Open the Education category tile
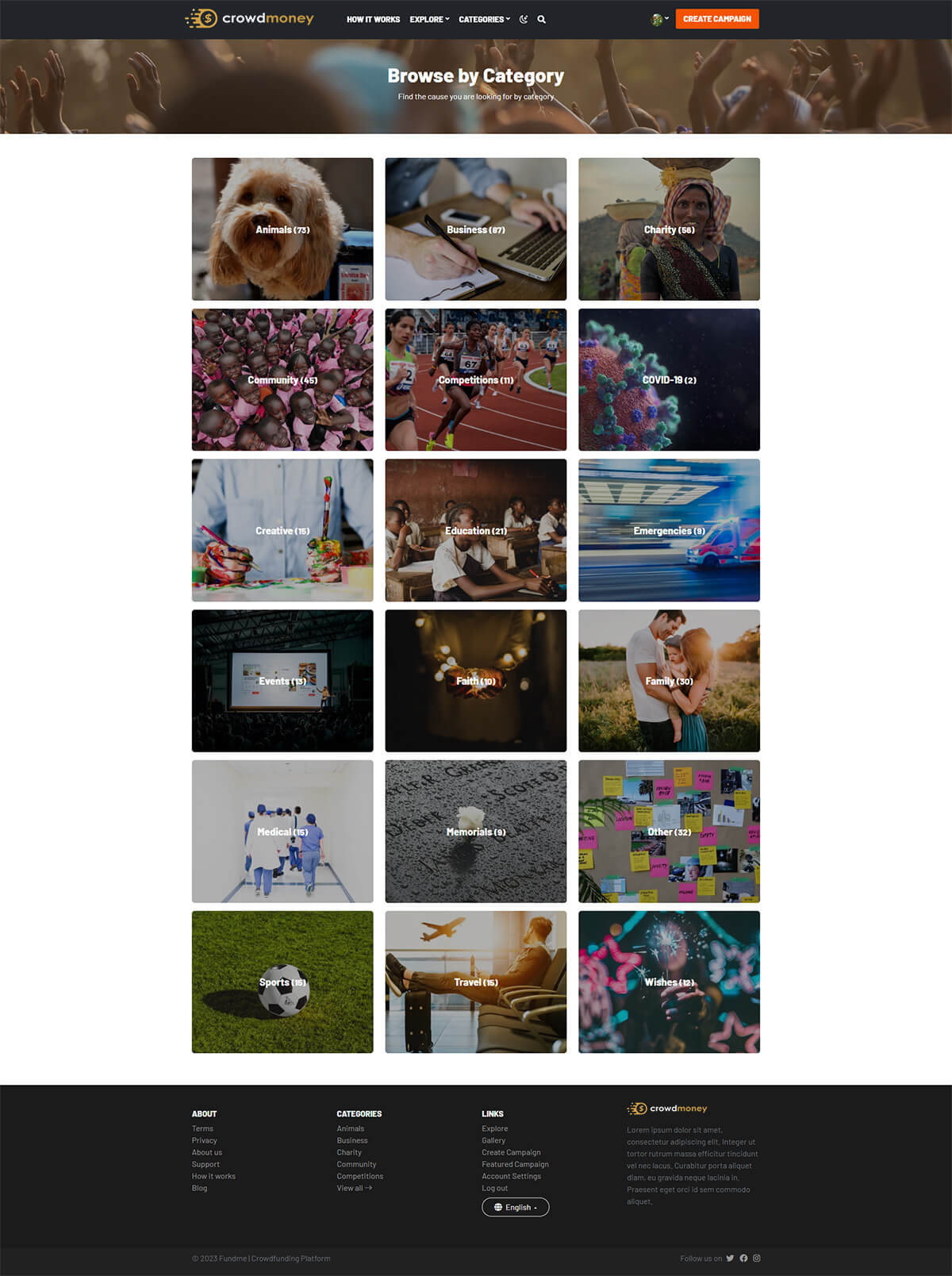This screenshot has width=952, height=1276. click(476, 530)
